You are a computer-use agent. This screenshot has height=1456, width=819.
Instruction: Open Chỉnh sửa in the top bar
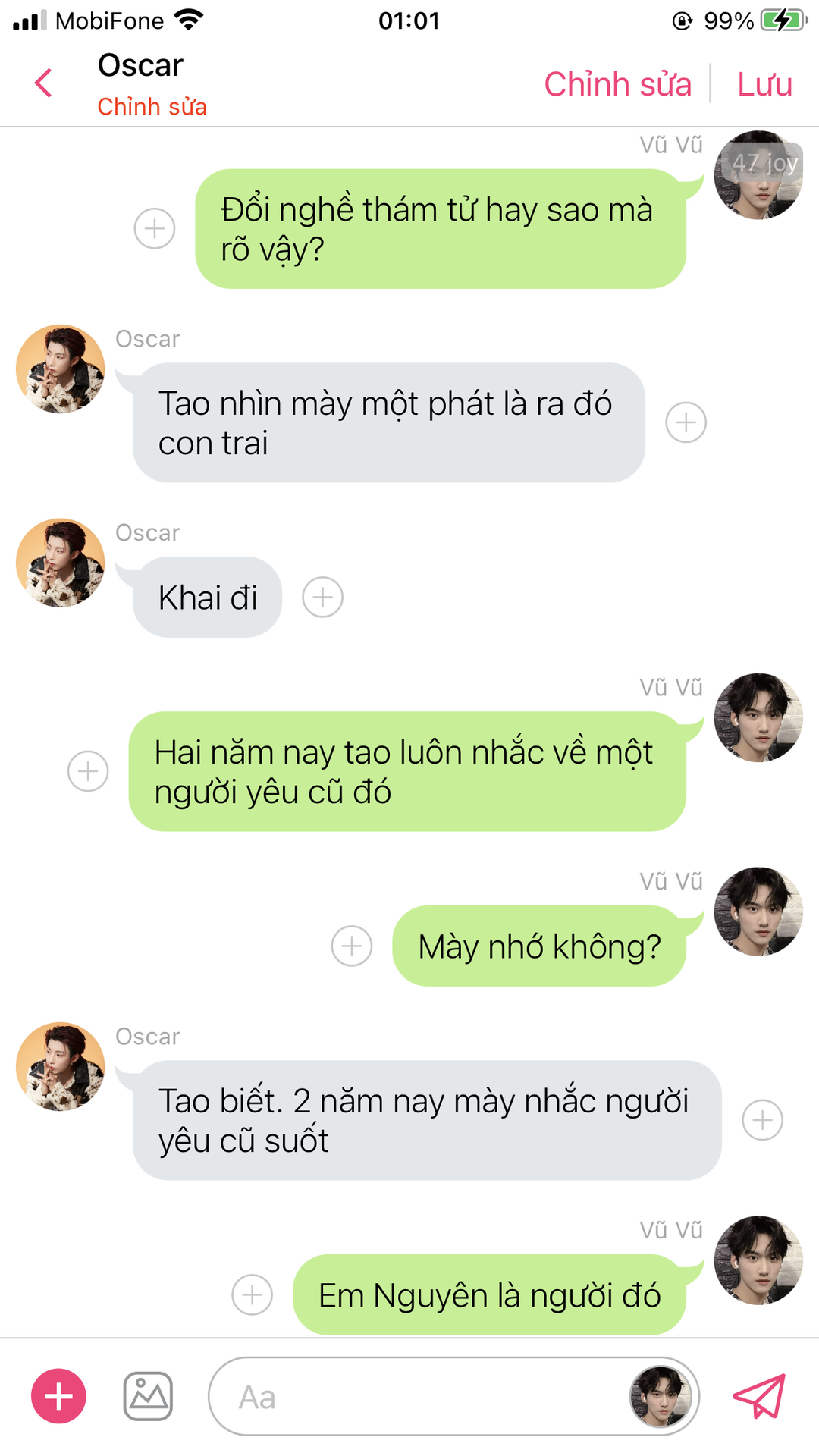point(617,84)
